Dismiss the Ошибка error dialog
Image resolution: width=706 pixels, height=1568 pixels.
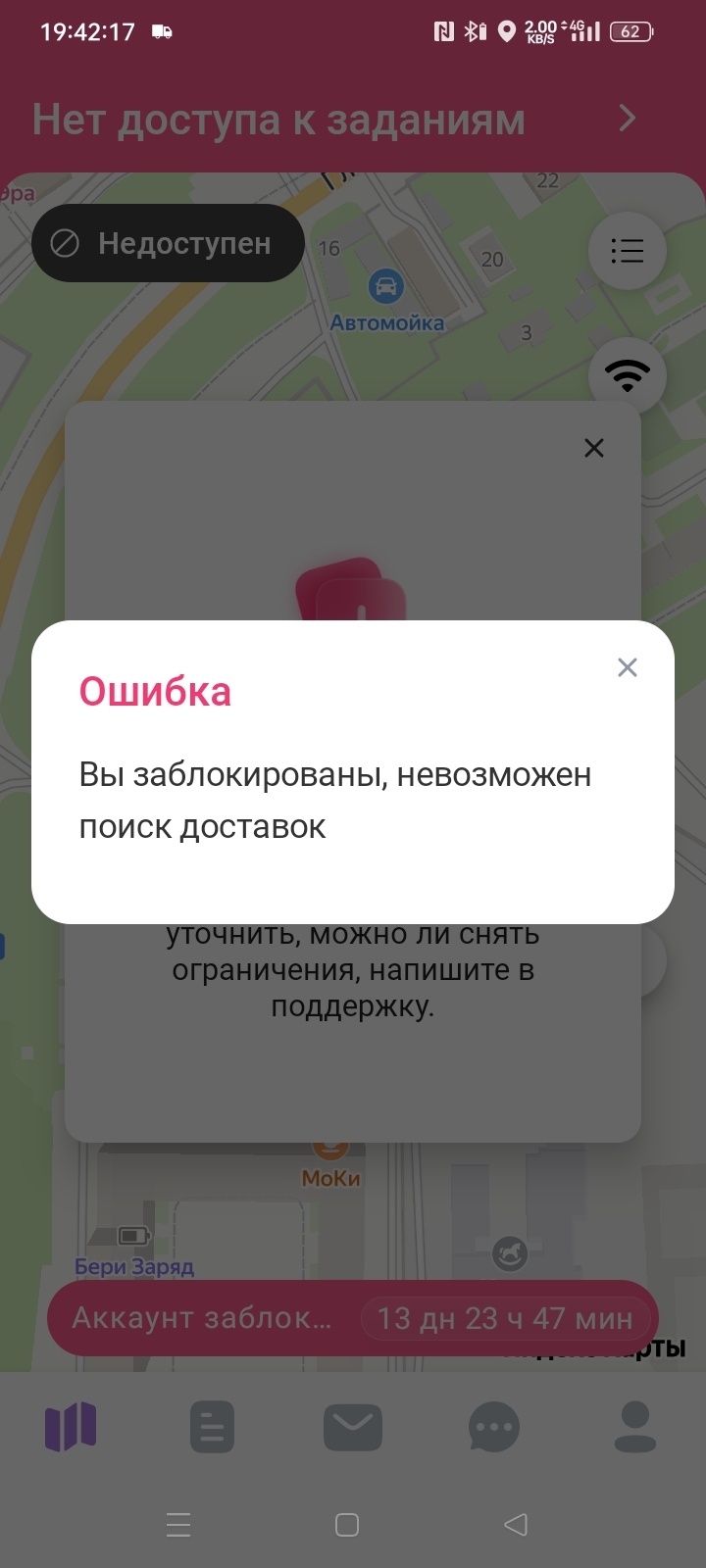tap(628, 667)
